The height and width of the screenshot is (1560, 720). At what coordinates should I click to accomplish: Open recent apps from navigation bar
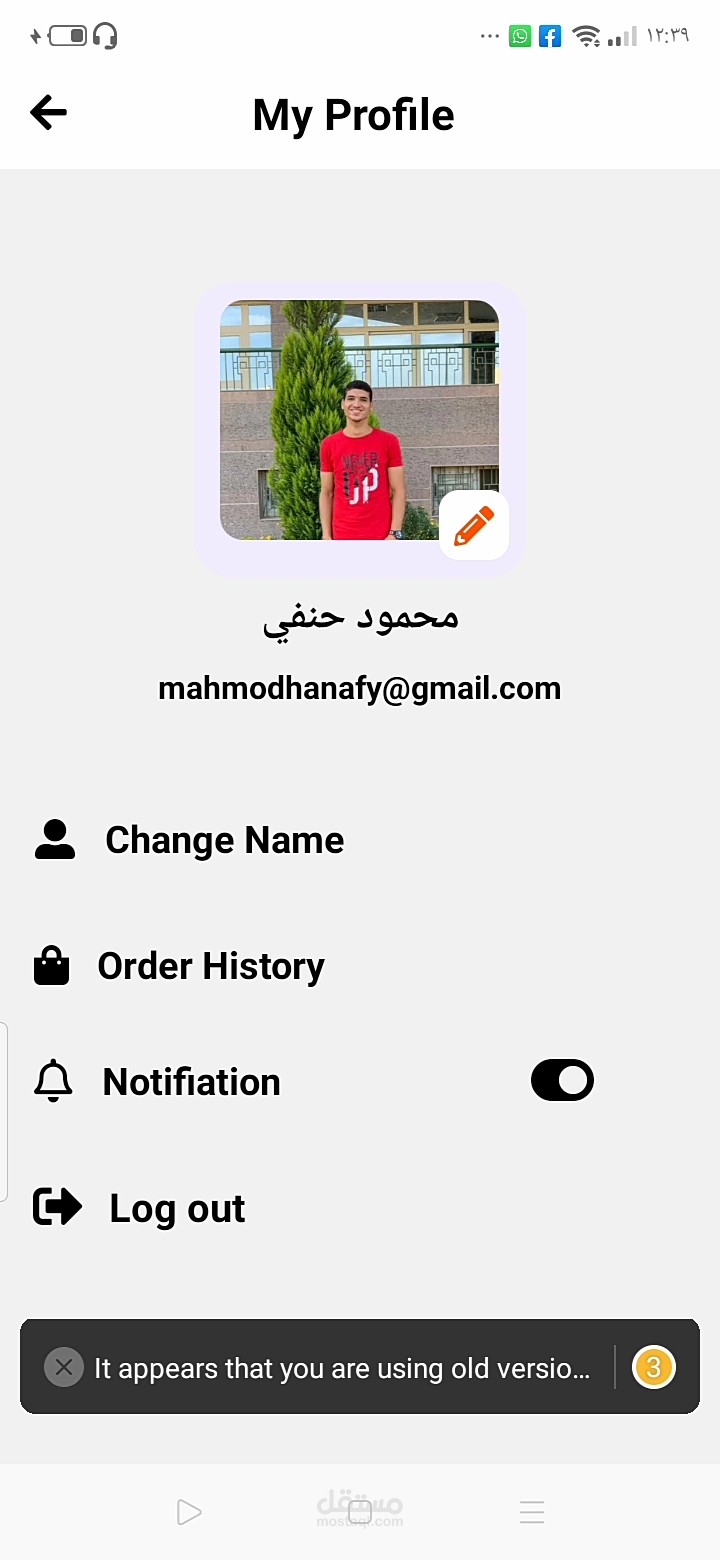click(x=532, y=1512)
